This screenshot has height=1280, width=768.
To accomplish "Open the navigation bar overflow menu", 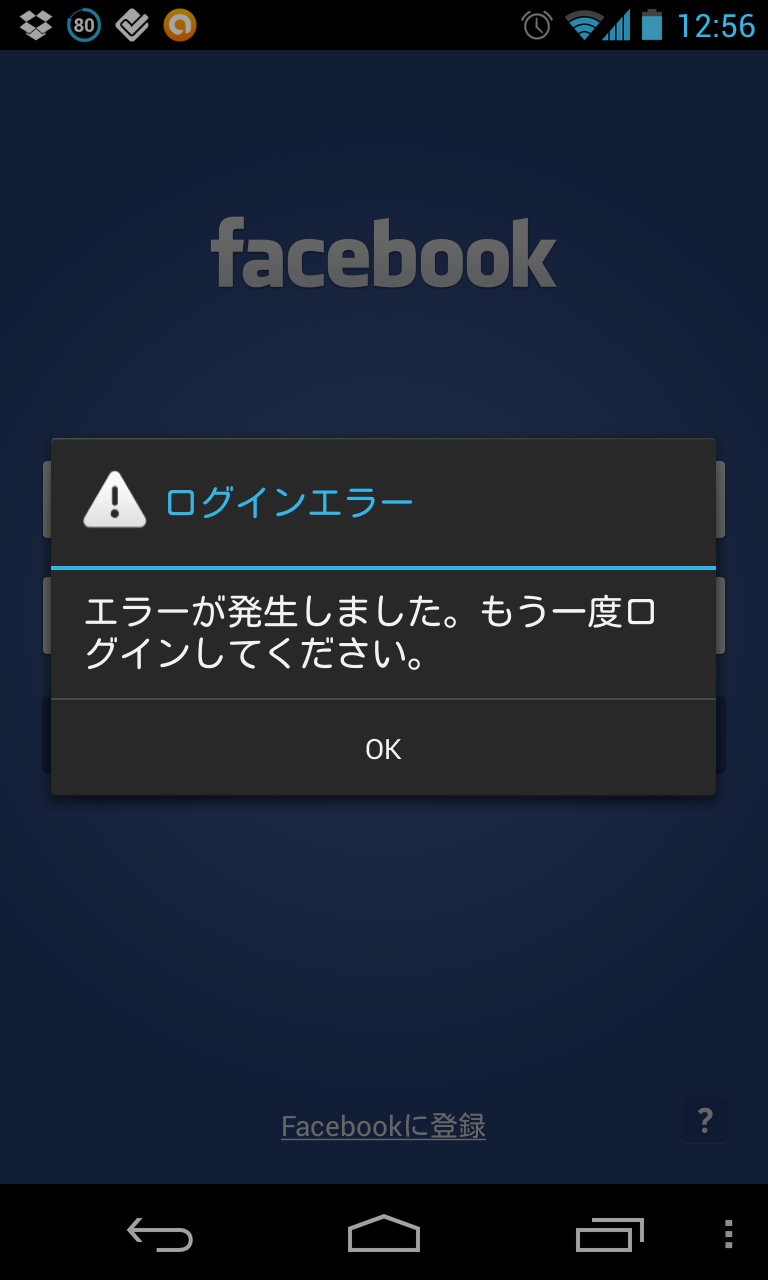I will pyautogui.click(x=728, y=1234).
